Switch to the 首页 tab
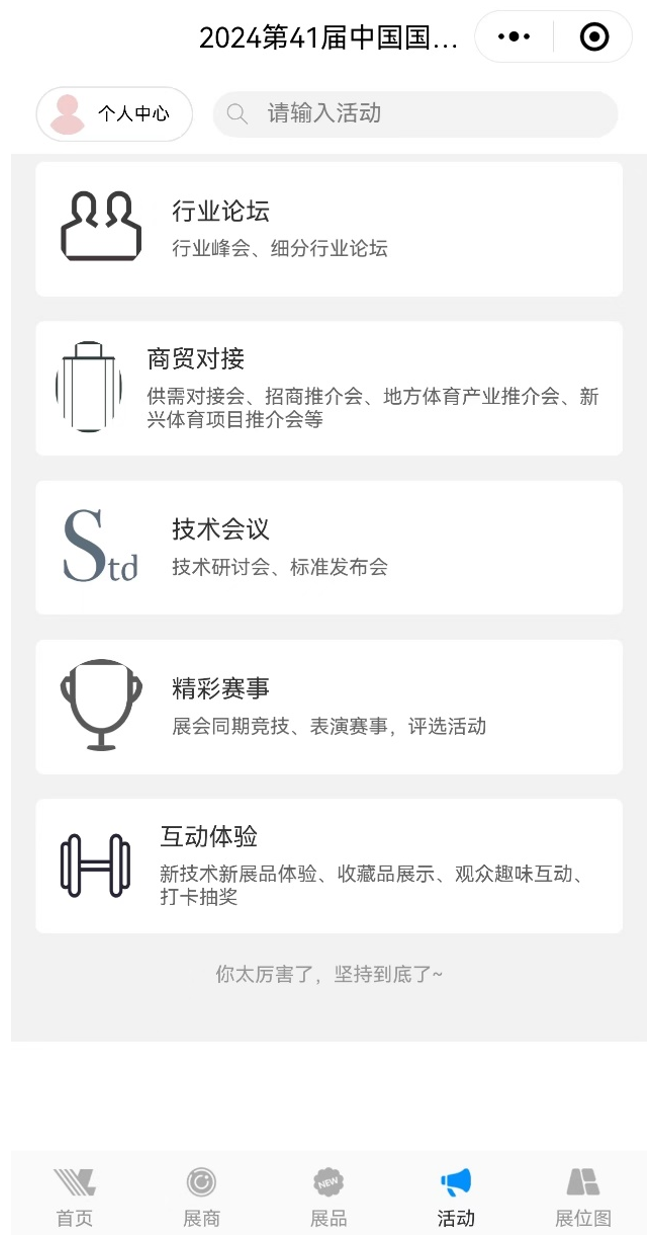 click(75, 1198)
